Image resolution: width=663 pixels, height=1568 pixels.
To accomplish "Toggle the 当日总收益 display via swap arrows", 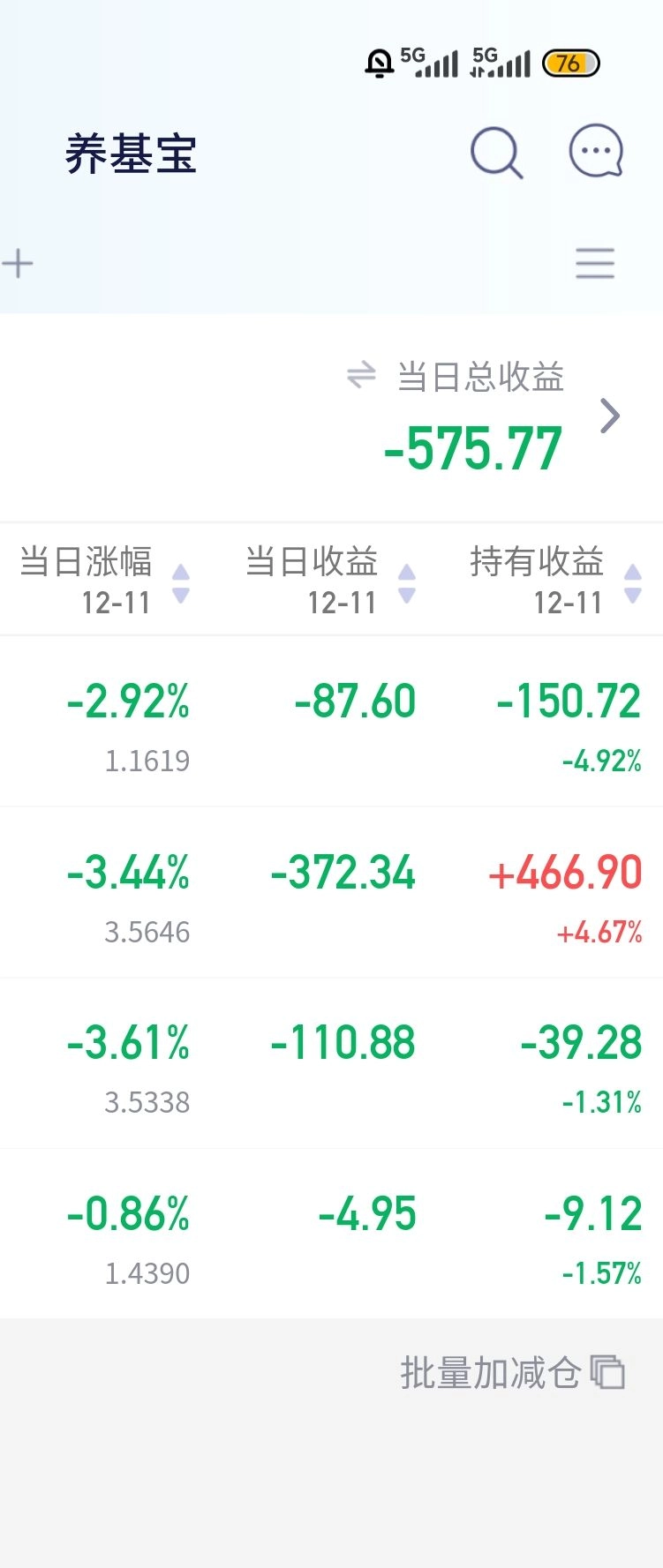I will [x=361, y=375].
